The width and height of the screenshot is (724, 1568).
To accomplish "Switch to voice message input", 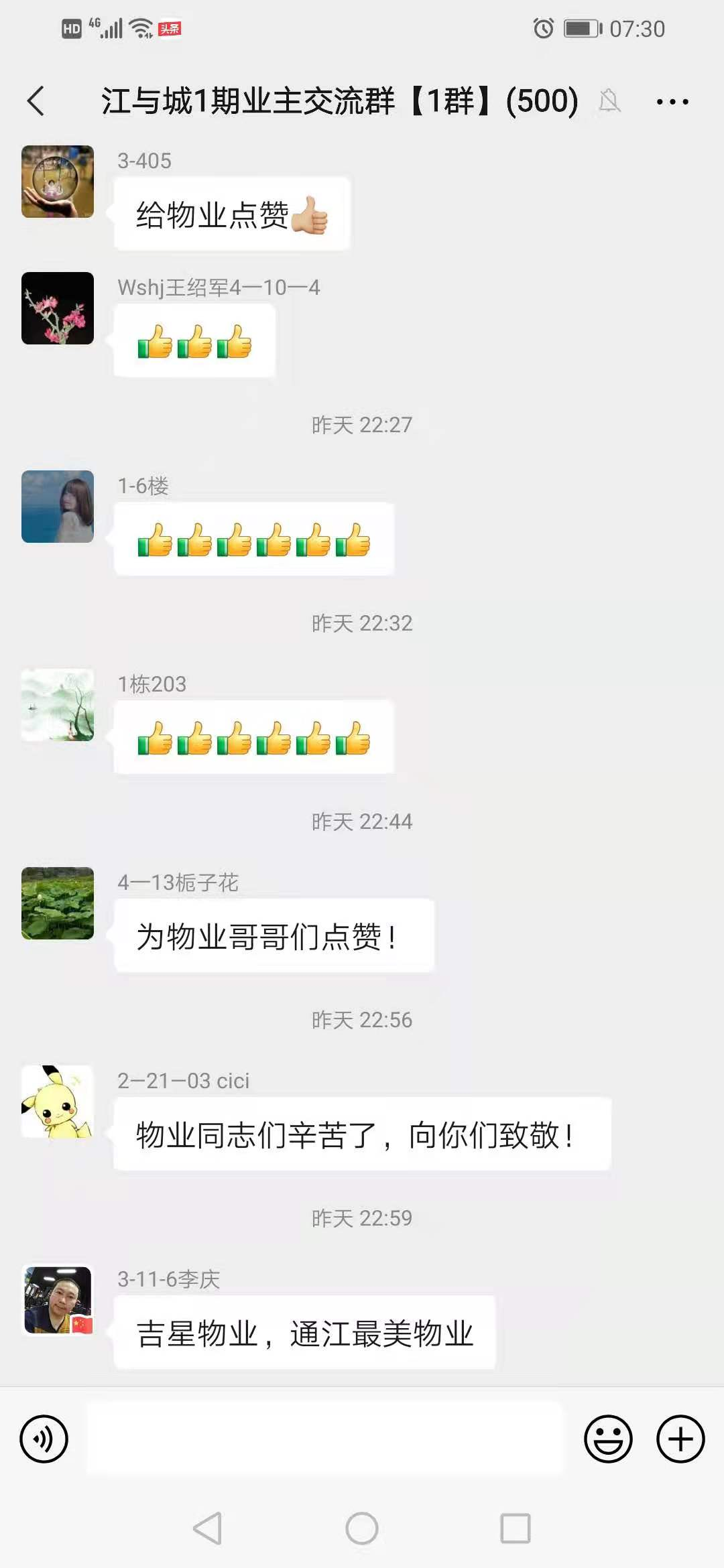I will coord(44,1439).
